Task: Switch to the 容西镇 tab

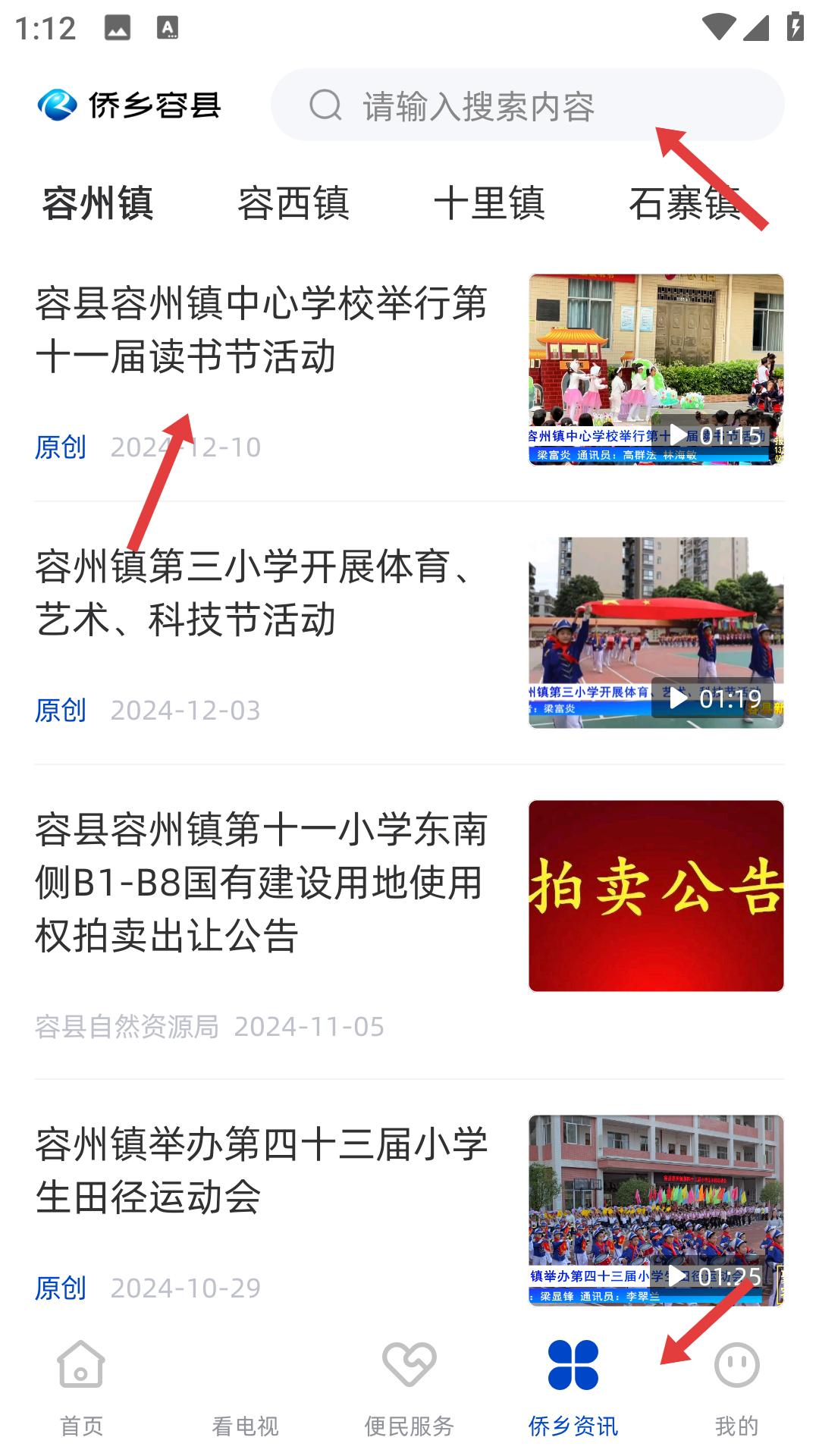Action: click(x=296, y=203)
